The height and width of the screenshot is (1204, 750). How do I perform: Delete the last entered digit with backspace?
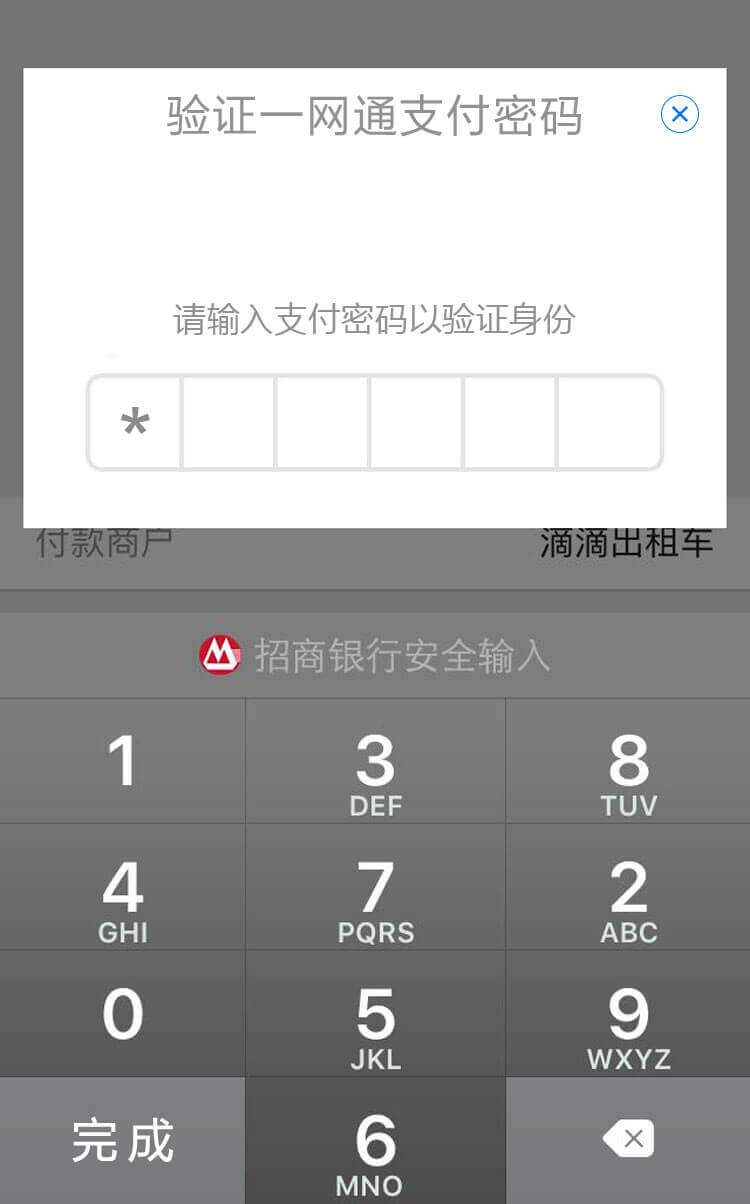pos(628,1140)
